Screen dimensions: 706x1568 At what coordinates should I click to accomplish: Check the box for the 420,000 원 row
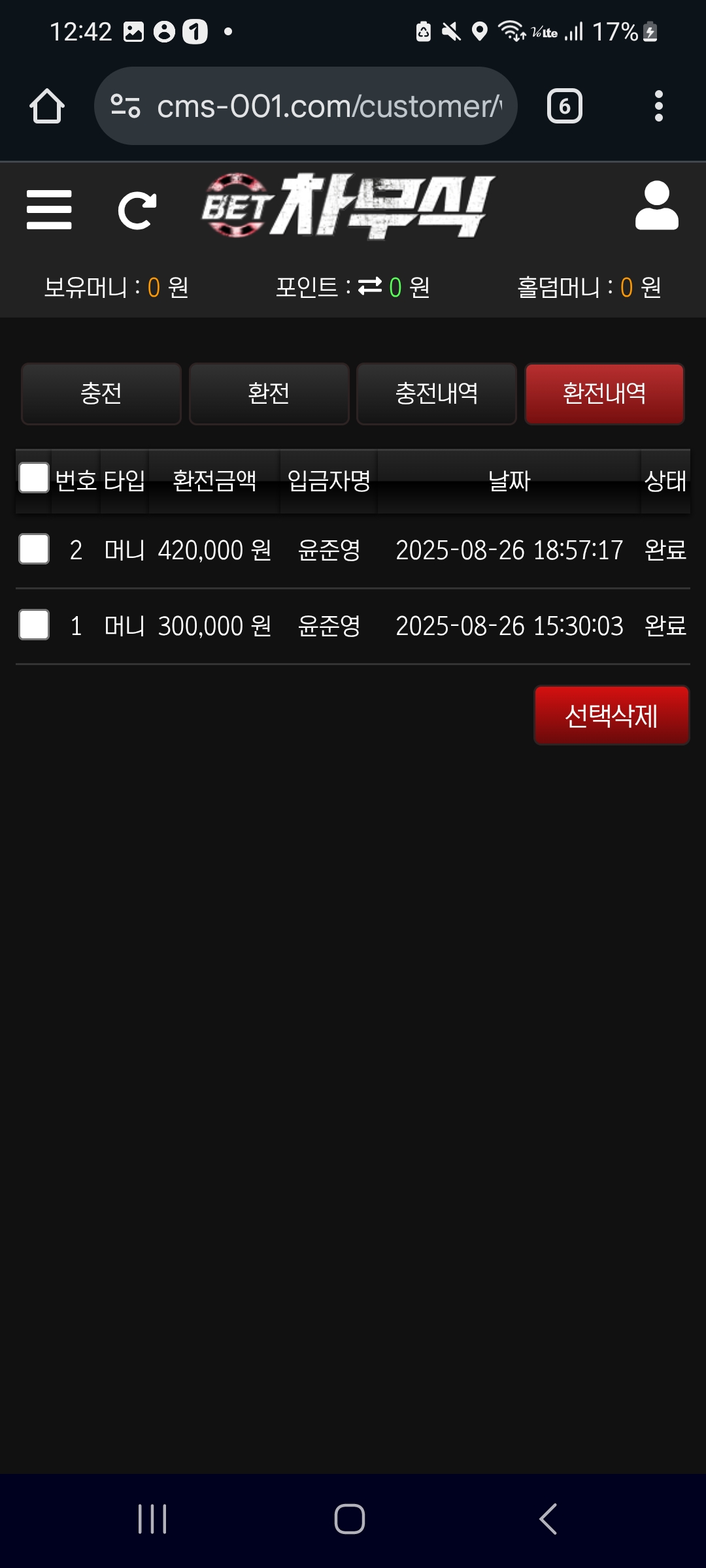tap(34, 549)
